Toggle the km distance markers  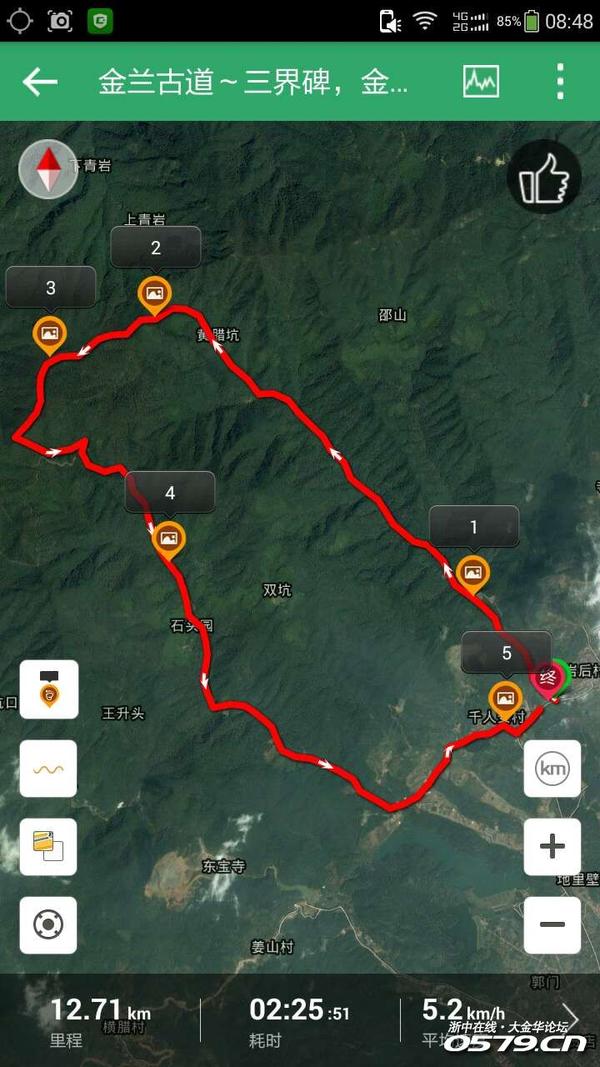(552, 769)
